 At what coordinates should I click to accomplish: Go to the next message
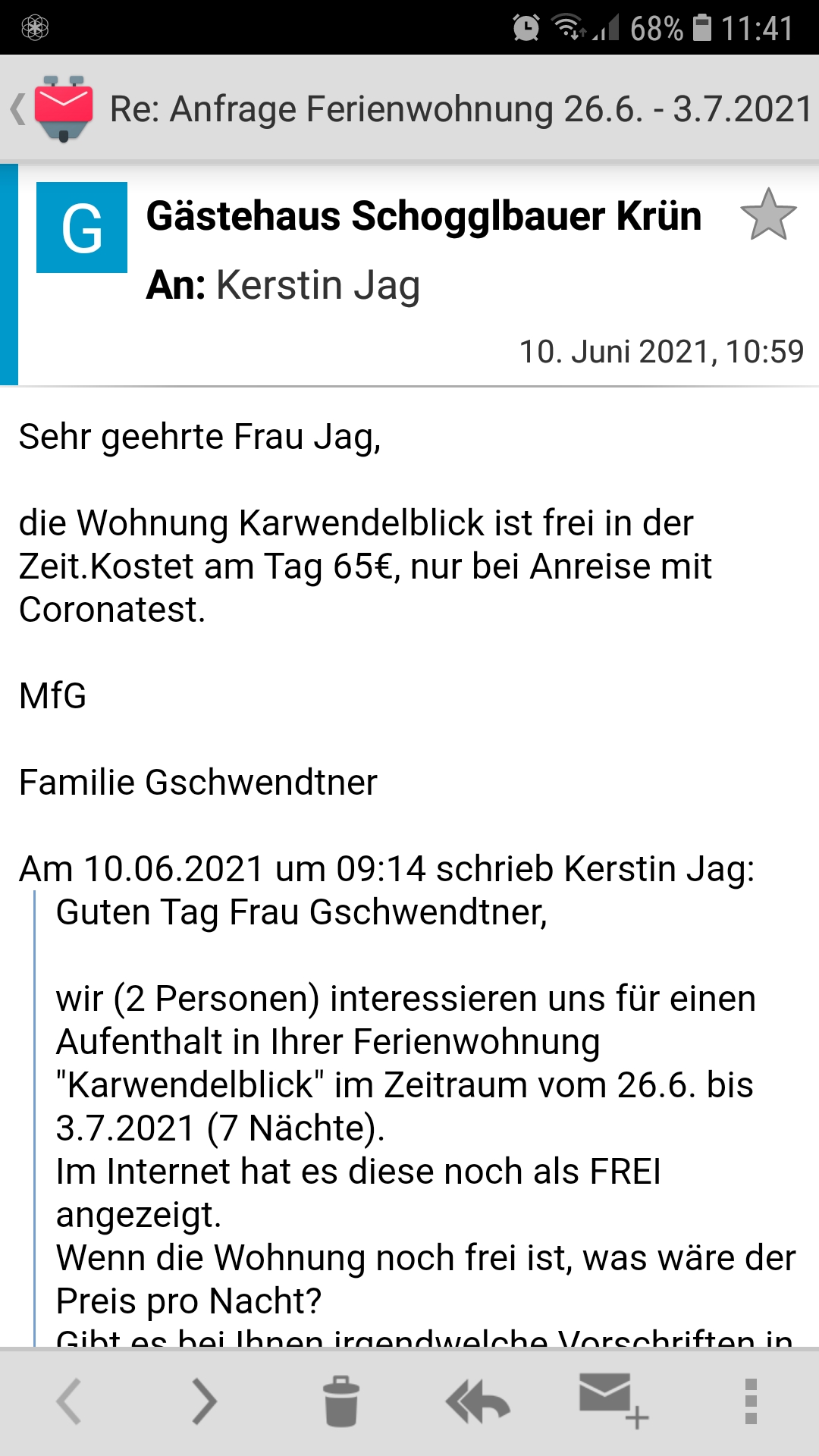click(x=204, y=1401)
